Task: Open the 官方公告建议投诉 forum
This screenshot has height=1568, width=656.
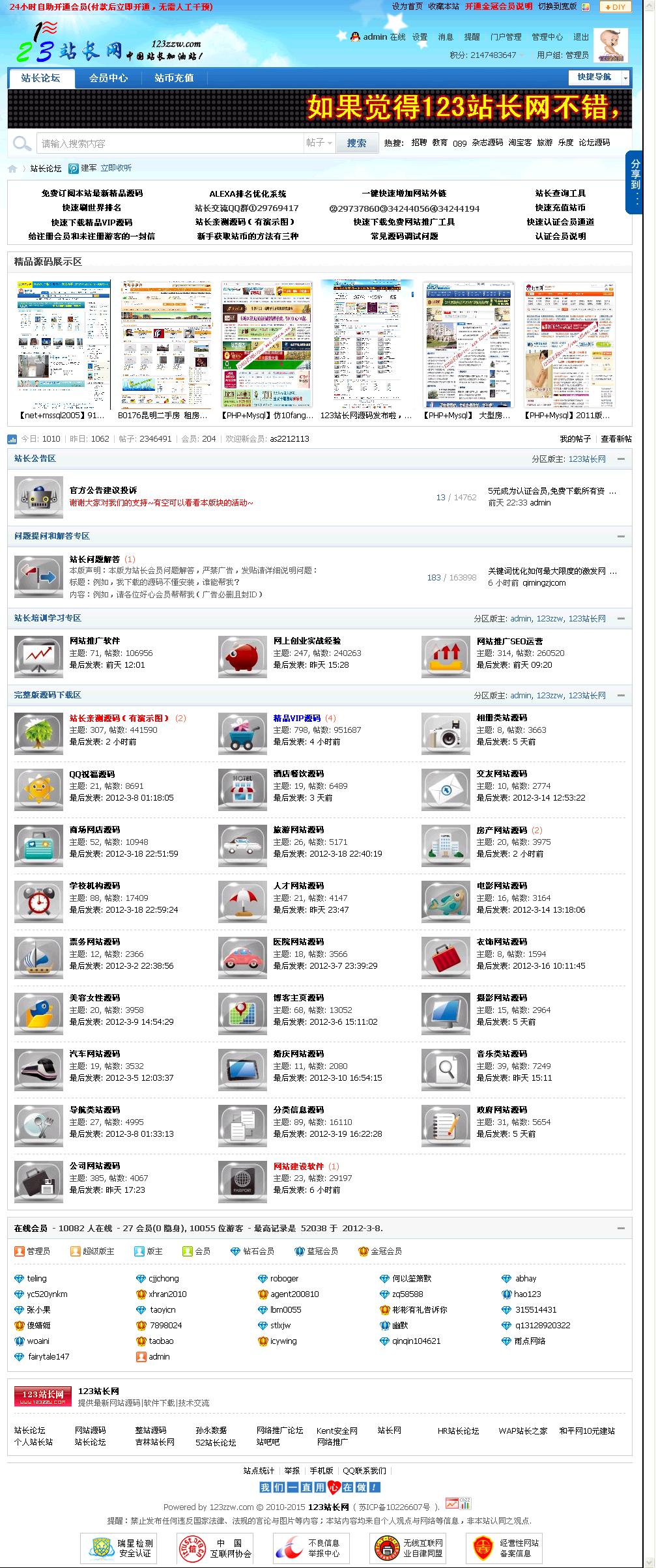Action: (103, 491)
